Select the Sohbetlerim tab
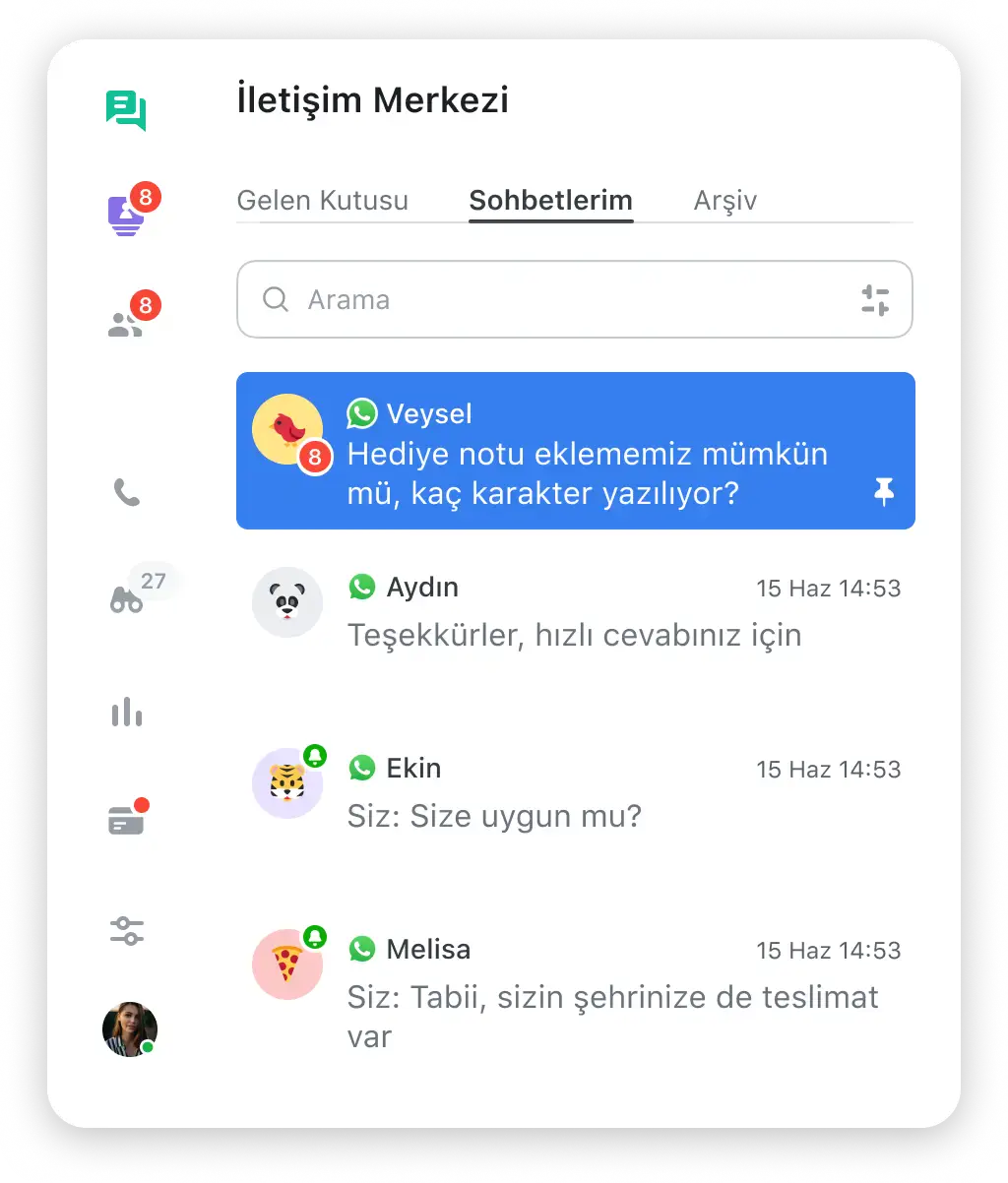Viewport: 1008px width, 1183px height. 550,201
